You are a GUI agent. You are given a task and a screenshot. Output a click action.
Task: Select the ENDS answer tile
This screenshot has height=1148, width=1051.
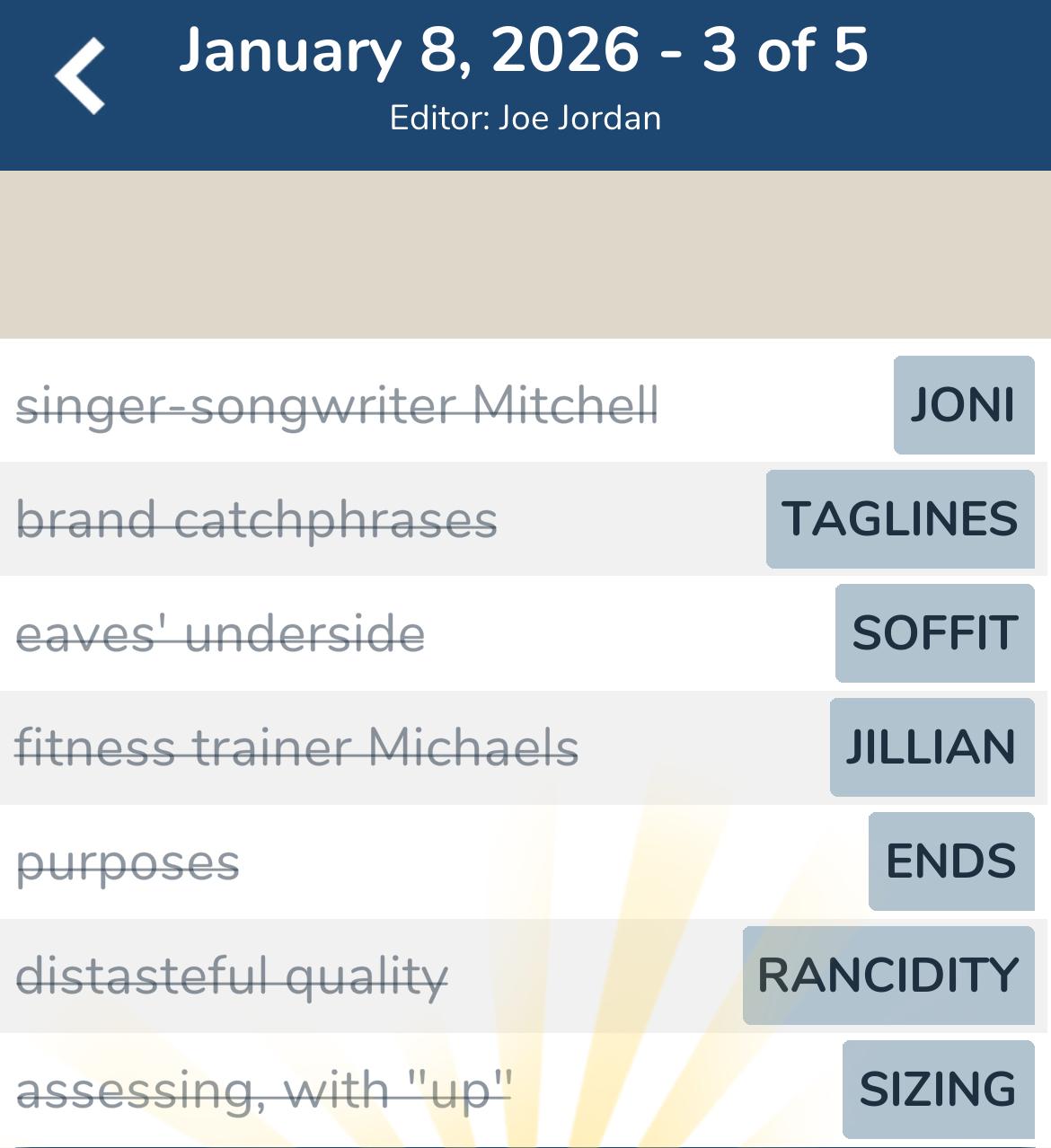point(950,861)
